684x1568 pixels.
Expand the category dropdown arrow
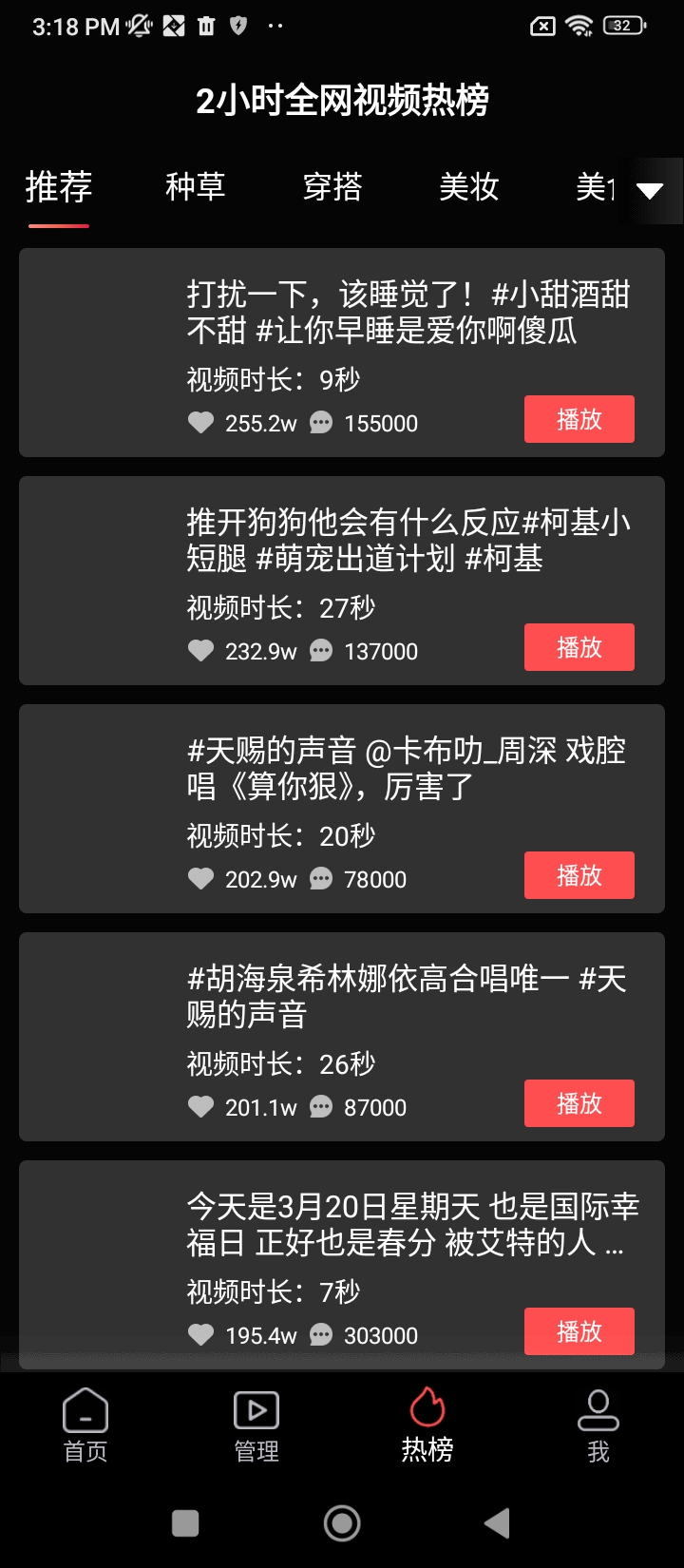(x=650, y=191)
